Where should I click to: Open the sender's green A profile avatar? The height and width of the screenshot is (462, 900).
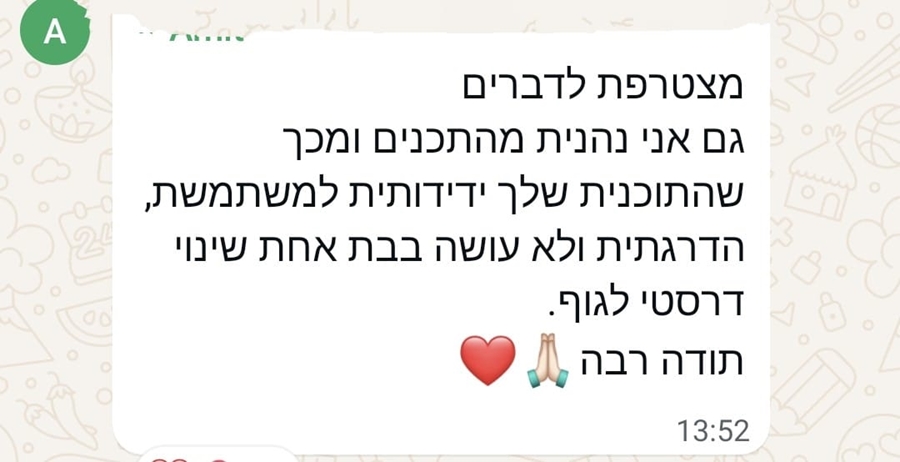click(x=55, y=32)
